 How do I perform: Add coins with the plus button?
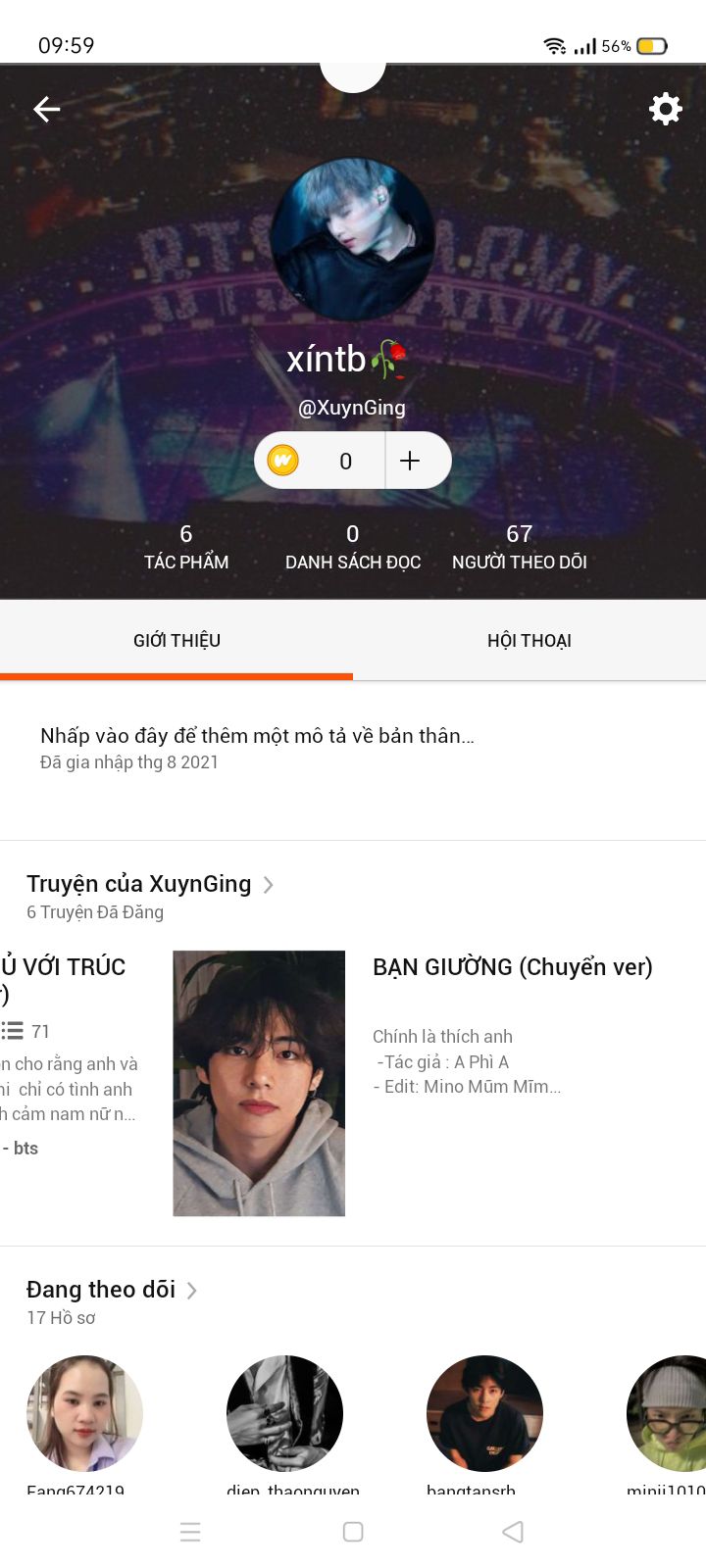point(410,461)
